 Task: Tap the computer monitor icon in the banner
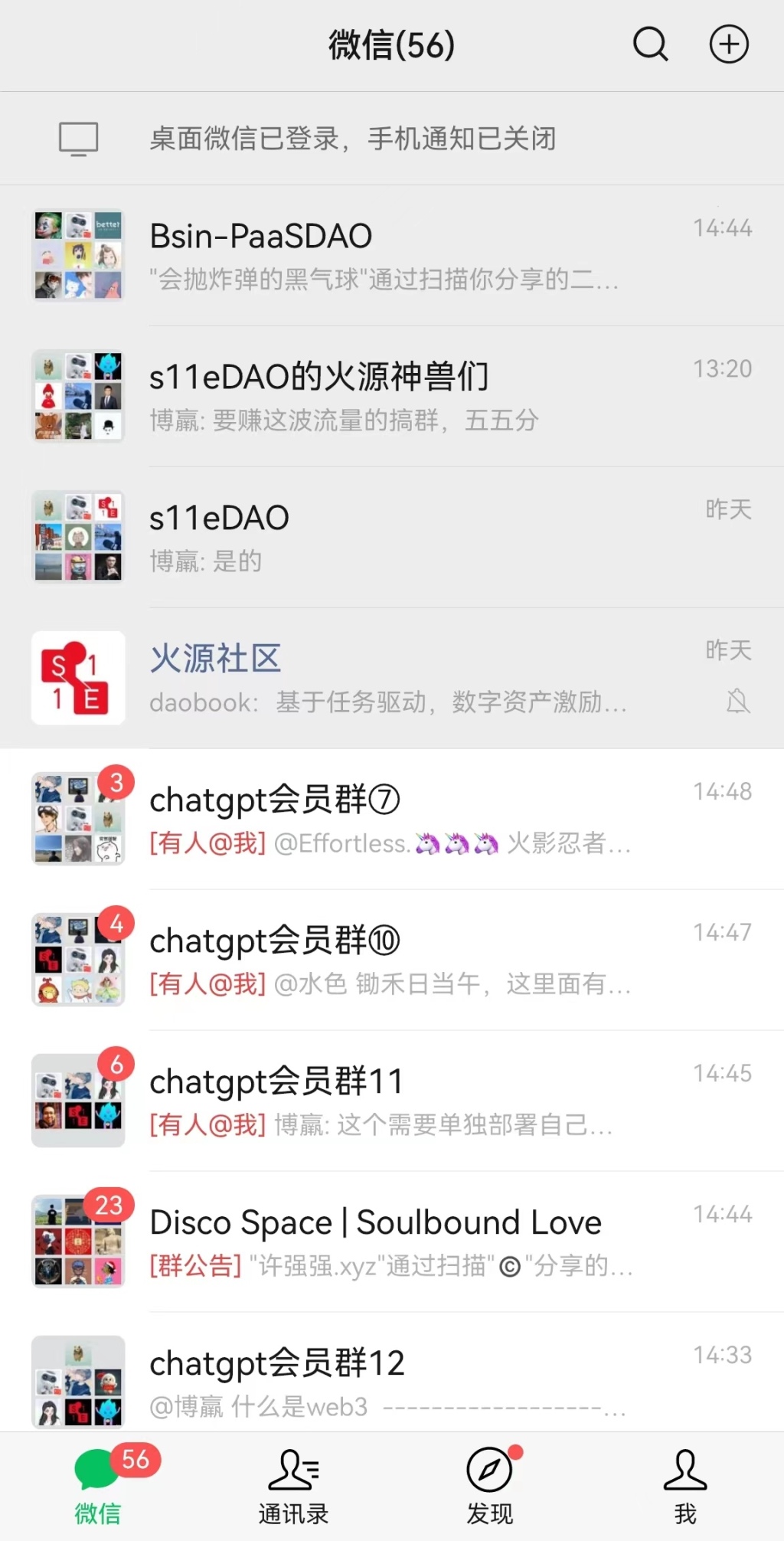[77, 139]
